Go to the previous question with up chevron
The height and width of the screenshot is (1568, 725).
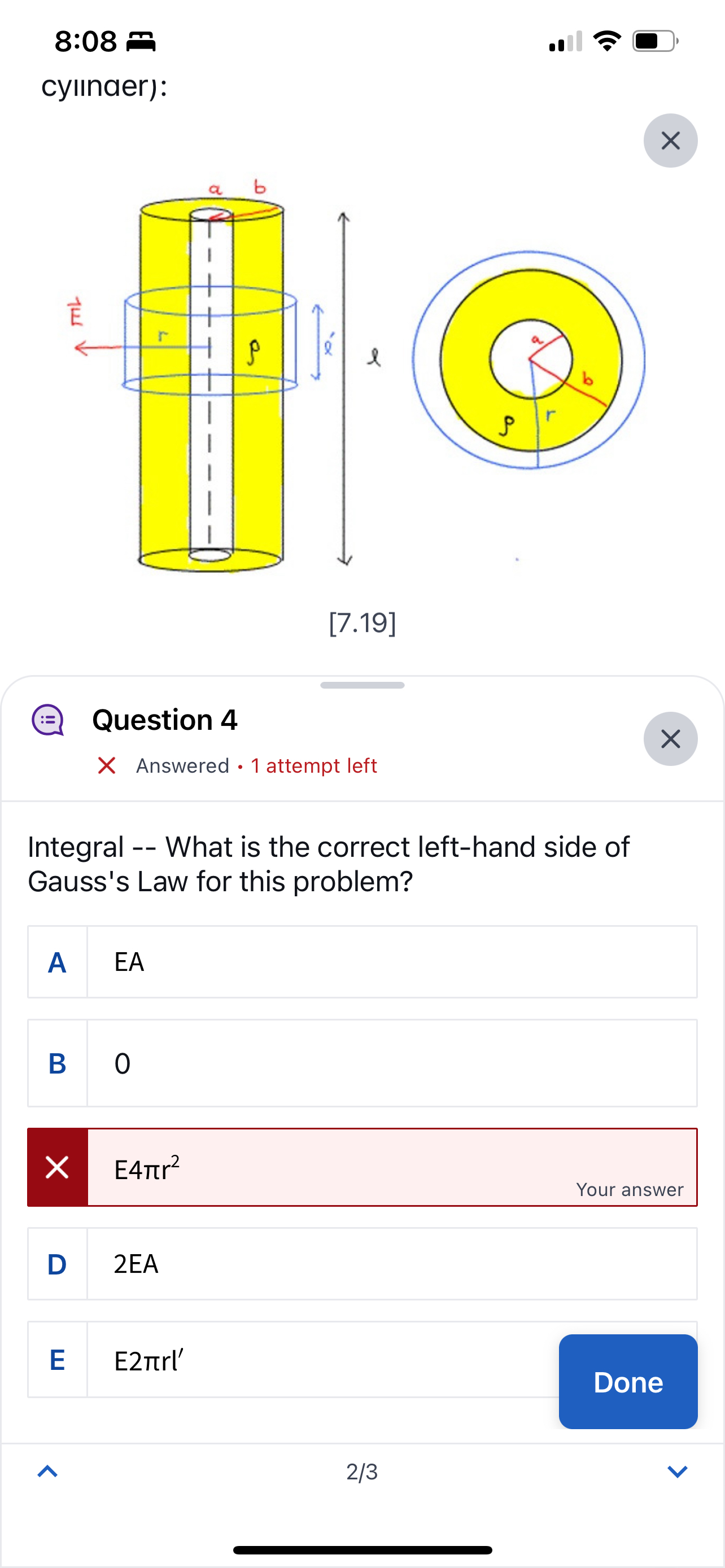(x=47, y=1471)
